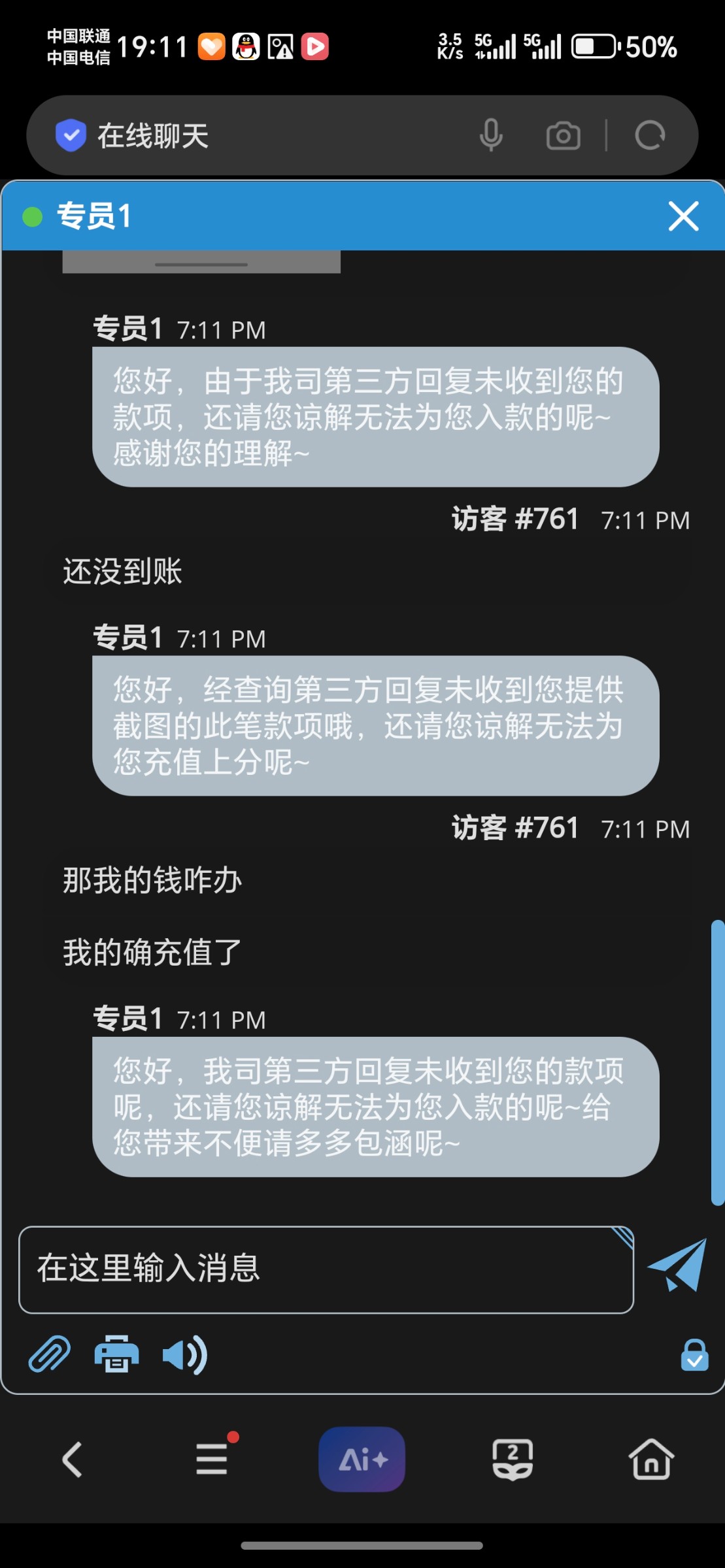The height and width of the screenshot is (1568, 725).
Task: View the open browser tabs
Action: [512, 1459]
